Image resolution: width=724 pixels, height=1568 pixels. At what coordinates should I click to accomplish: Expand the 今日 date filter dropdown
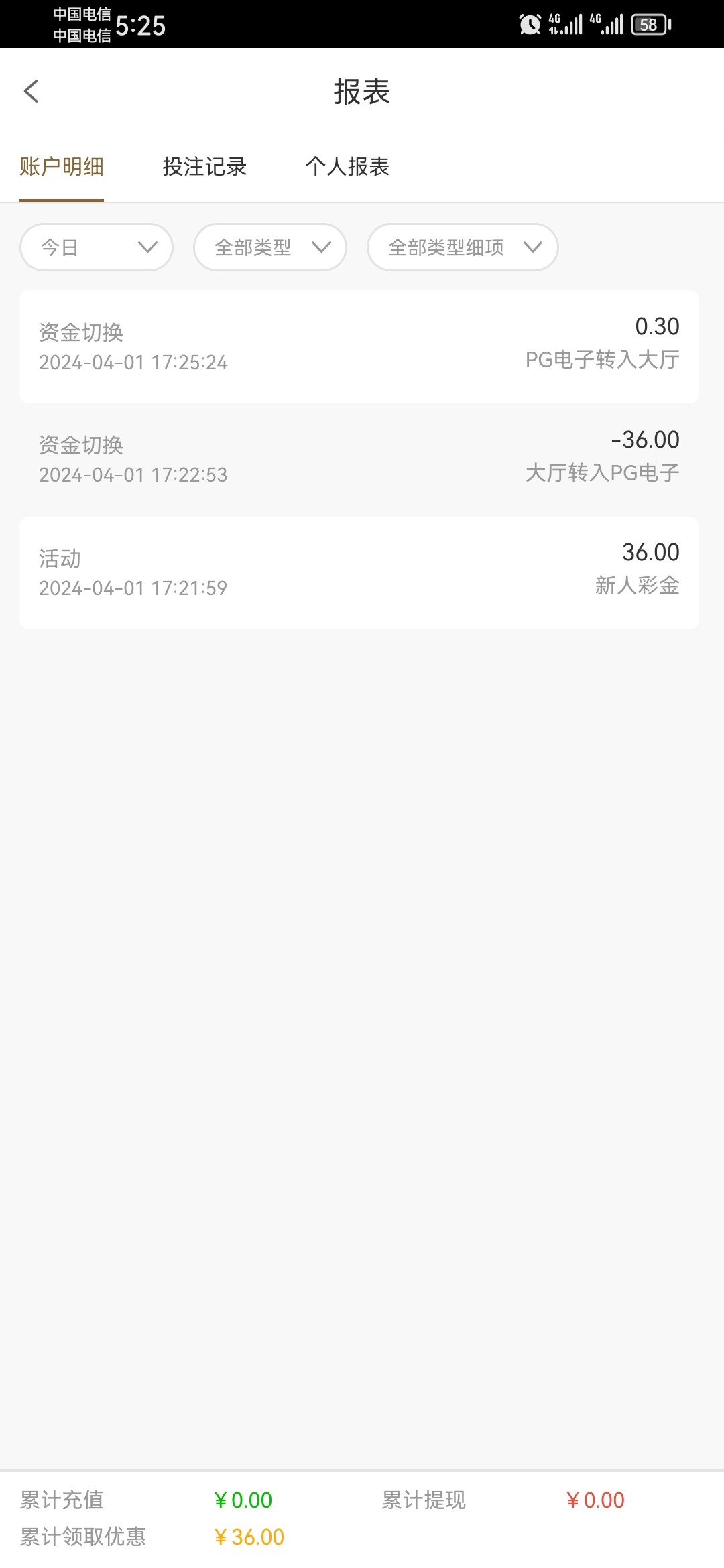(97, 247)
